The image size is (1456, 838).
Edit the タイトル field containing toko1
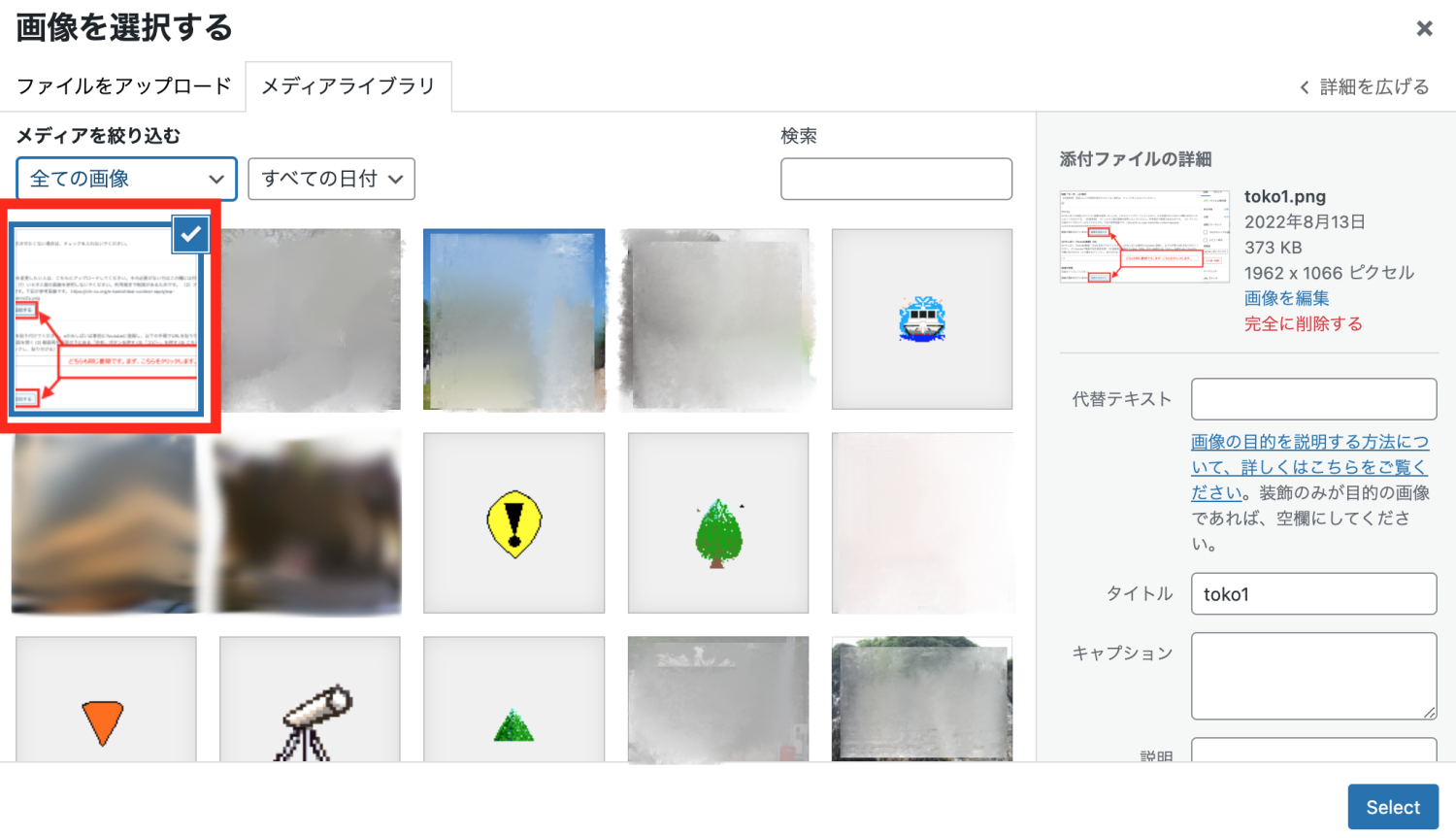1313,593
